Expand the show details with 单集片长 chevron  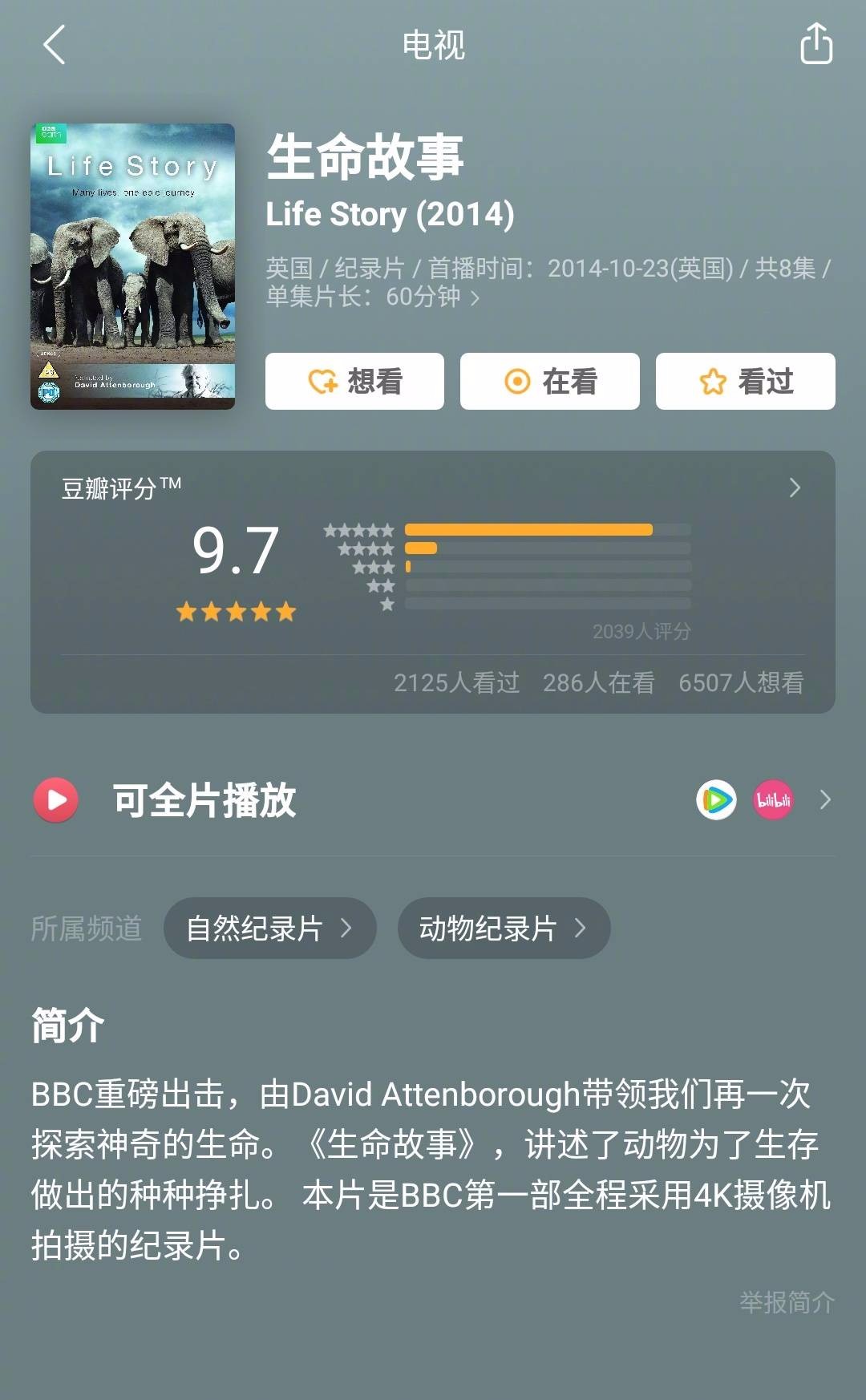pos(475,298)
